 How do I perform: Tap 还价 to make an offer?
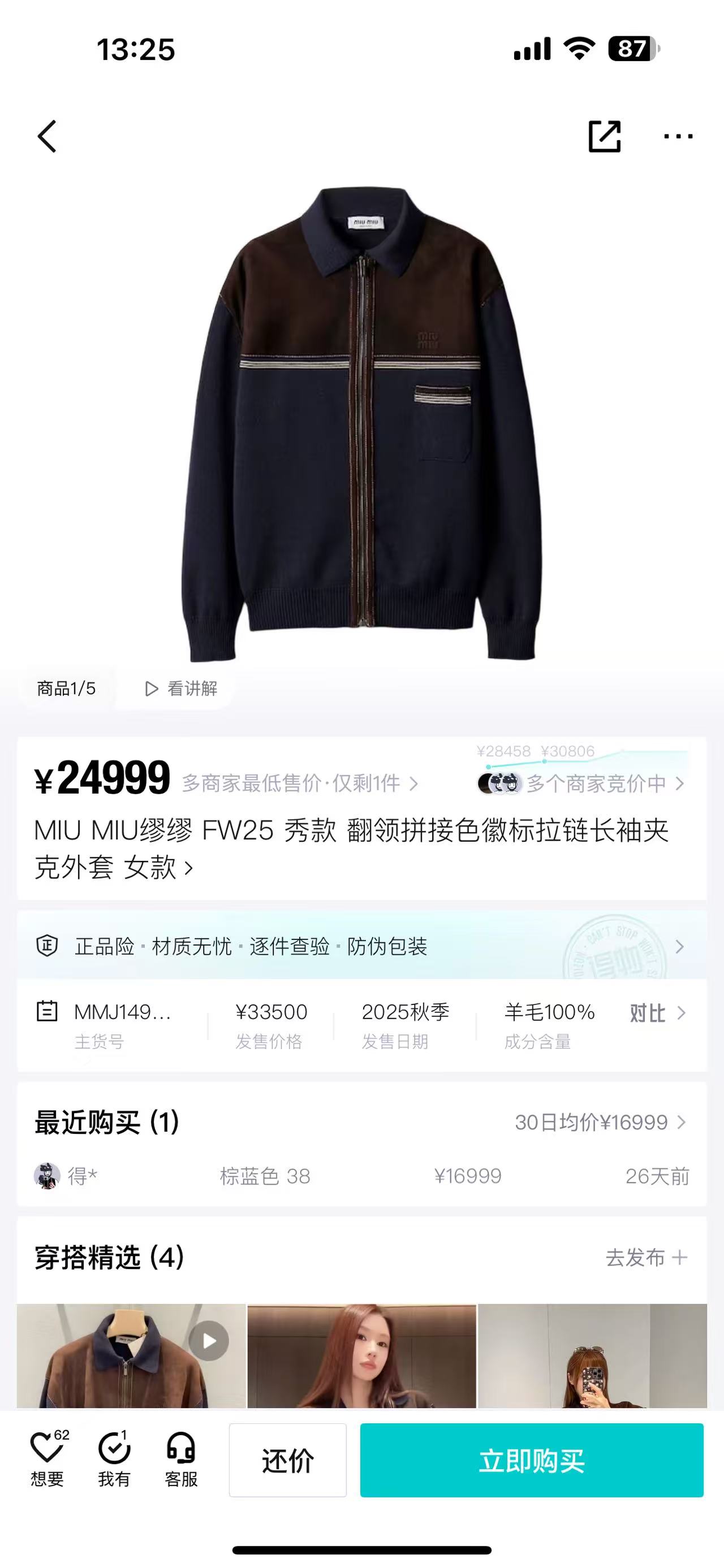click(x=287, y=1459)
